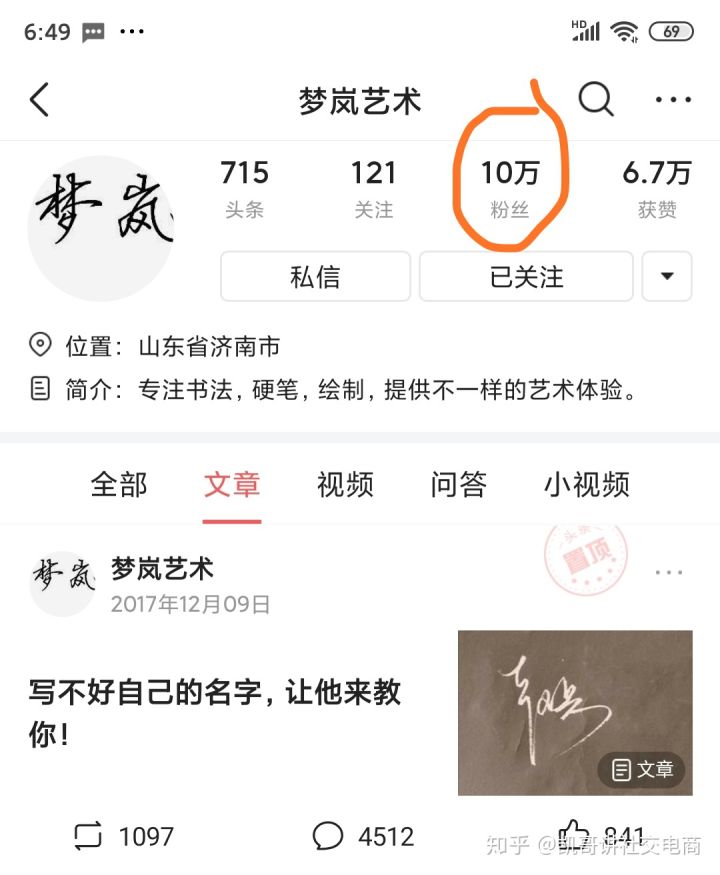Expand the arrow next to 已关注
The image size is (720, 875).
pos(667,277)
